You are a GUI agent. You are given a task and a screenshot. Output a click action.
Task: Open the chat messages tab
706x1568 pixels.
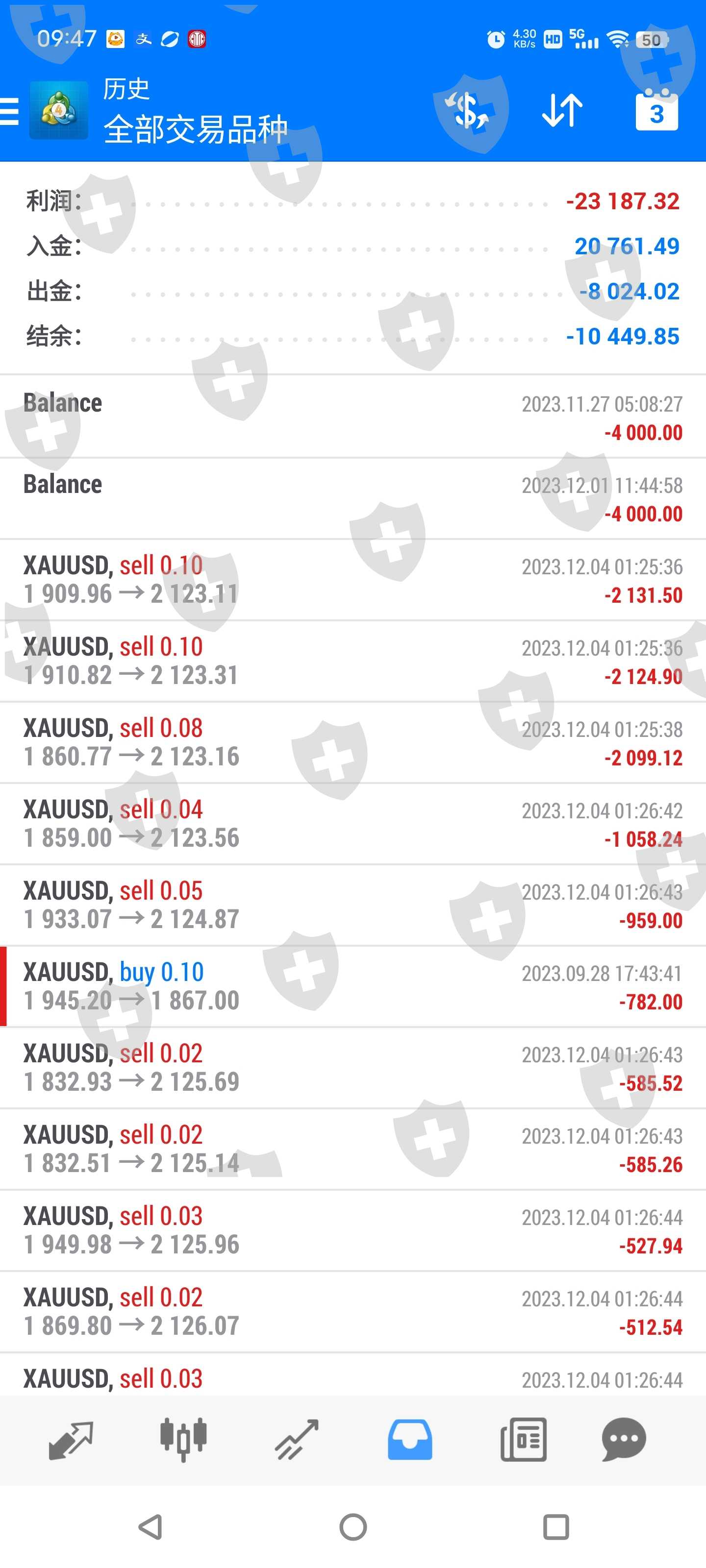(624, 1440)
